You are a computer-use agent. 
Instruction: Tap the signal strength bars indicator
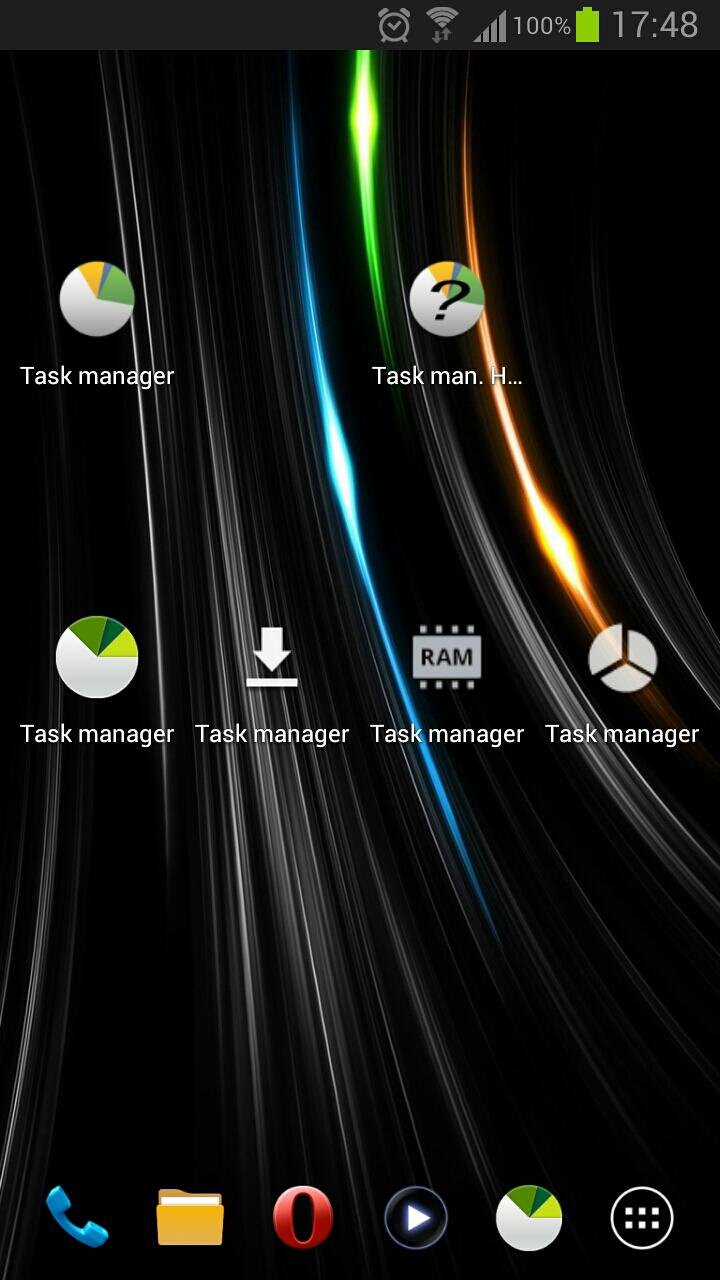(x=492, y=28)
